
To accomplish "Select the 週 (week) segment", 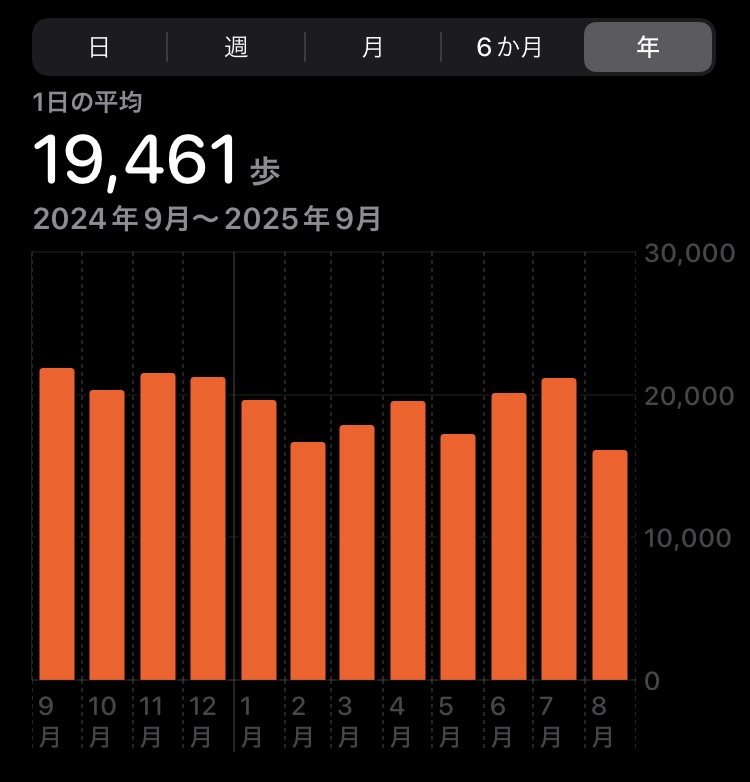I will (x=236, y=47).
